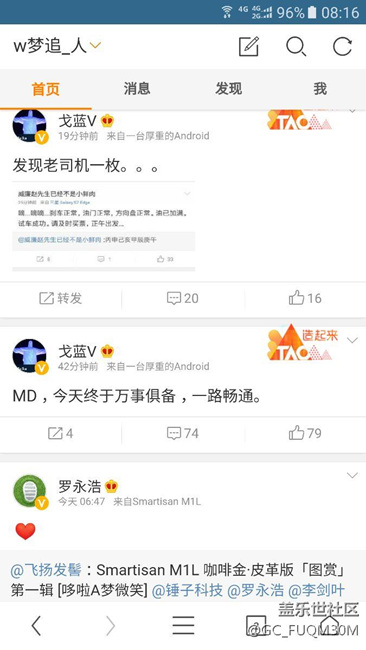366x650 pixels.
Task: Expand options for the 万事俱备 post
Action: pyautogui.click(x=352, y=341)
